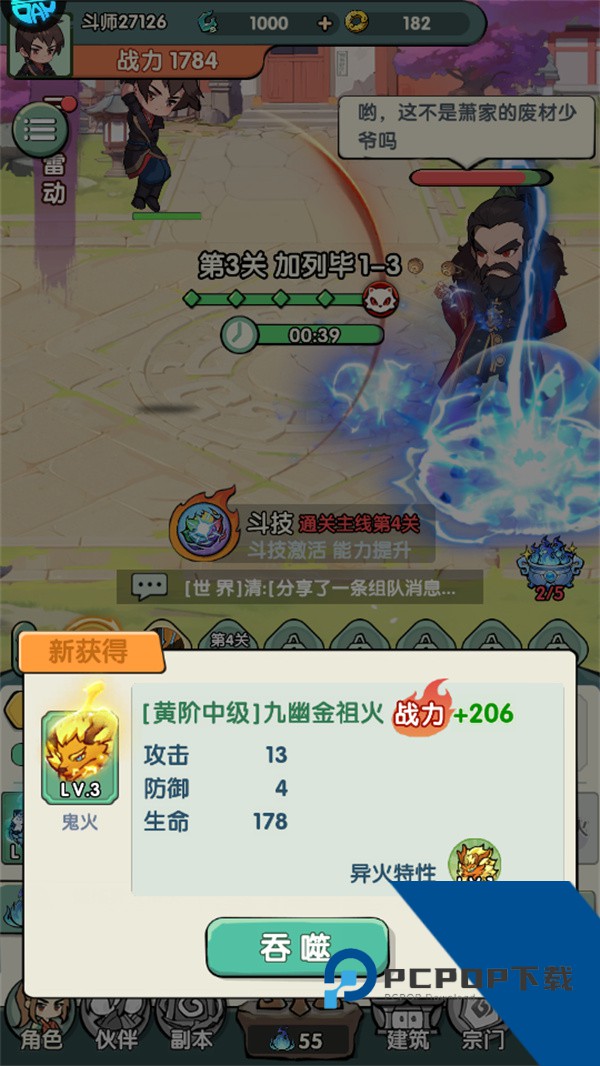The image size is (600, 1066).
Task: Open the hamburger menu icon
Action: (40, 130)
